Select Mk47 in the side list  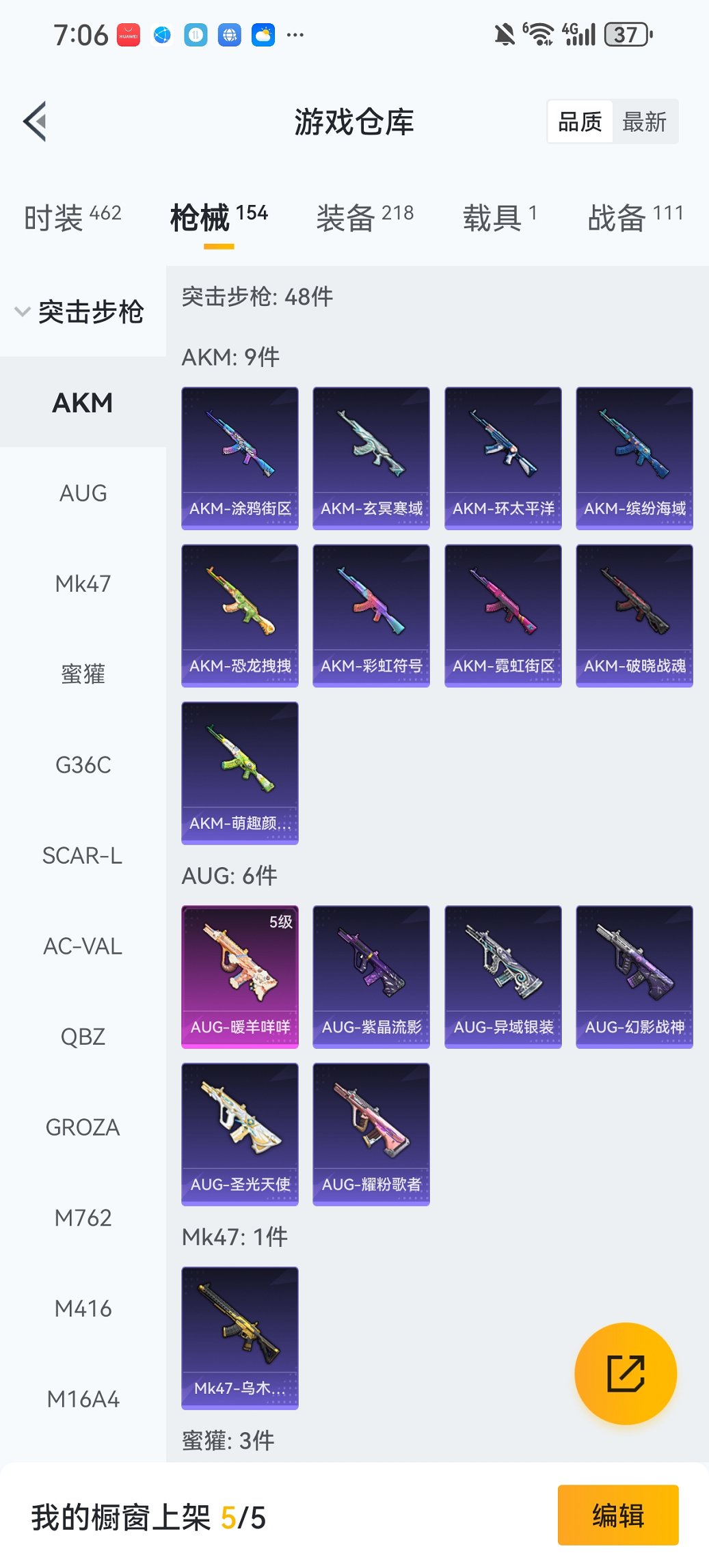83,583
